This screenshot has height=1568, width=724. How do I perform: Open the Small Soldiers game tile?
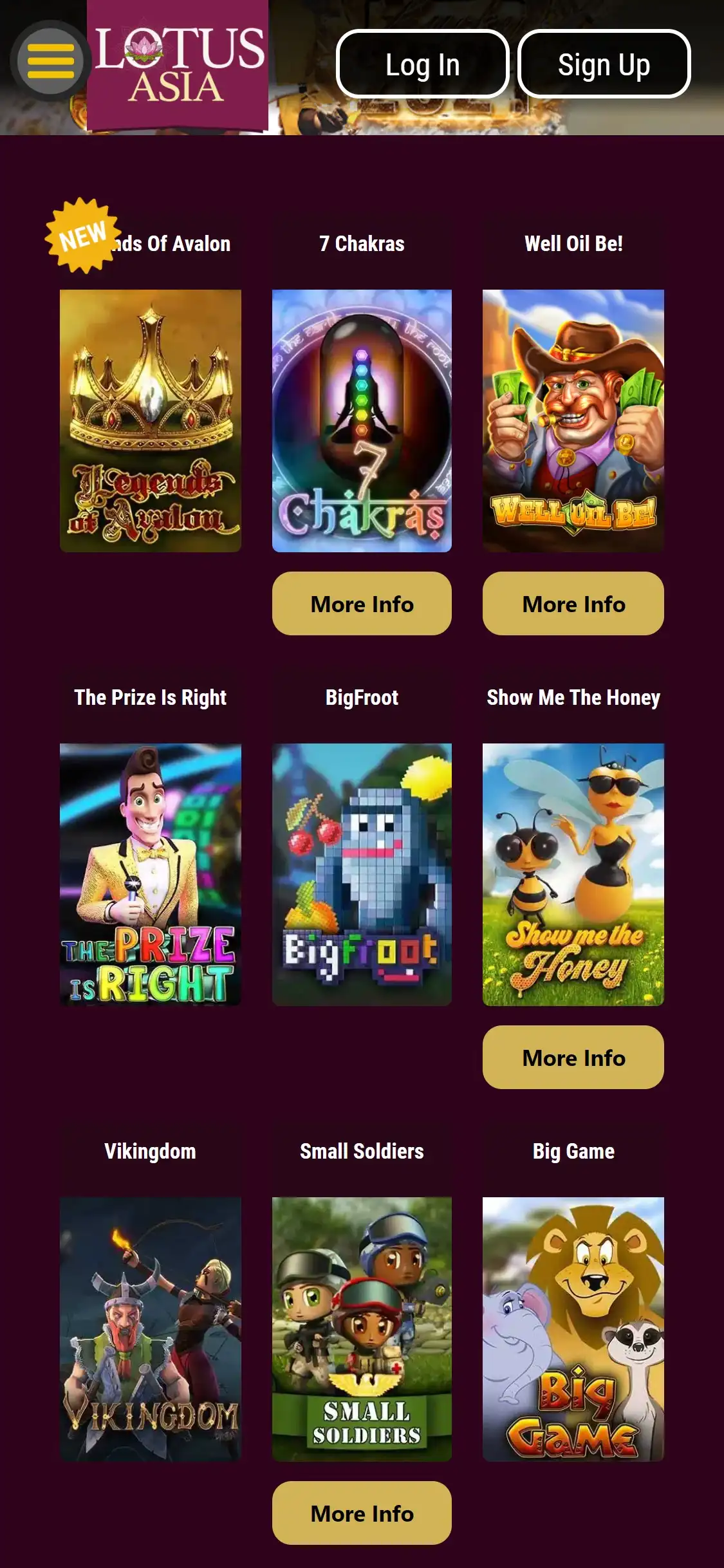(362, 1329)
